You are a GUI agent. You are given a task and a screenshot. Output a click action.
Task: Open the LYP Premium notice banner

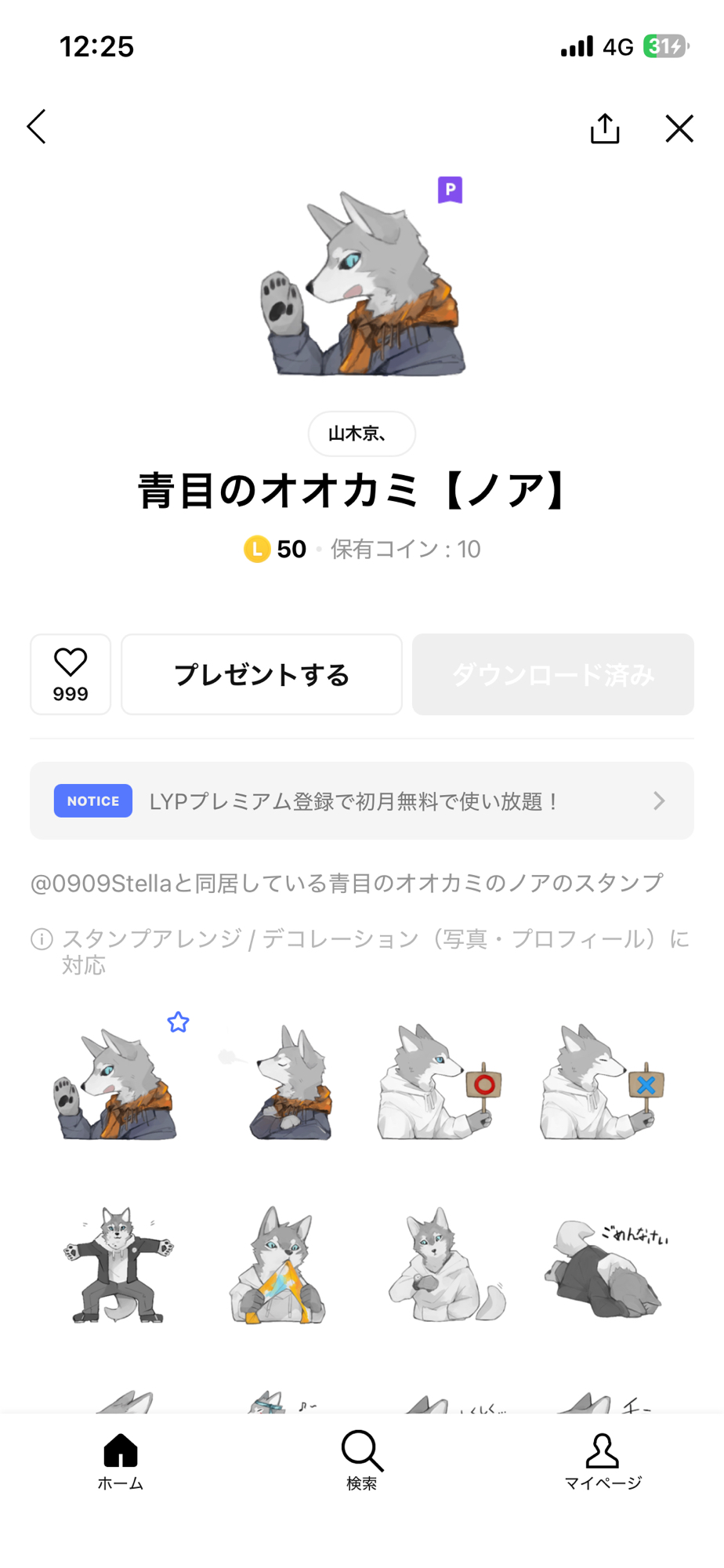pos(362,801)
